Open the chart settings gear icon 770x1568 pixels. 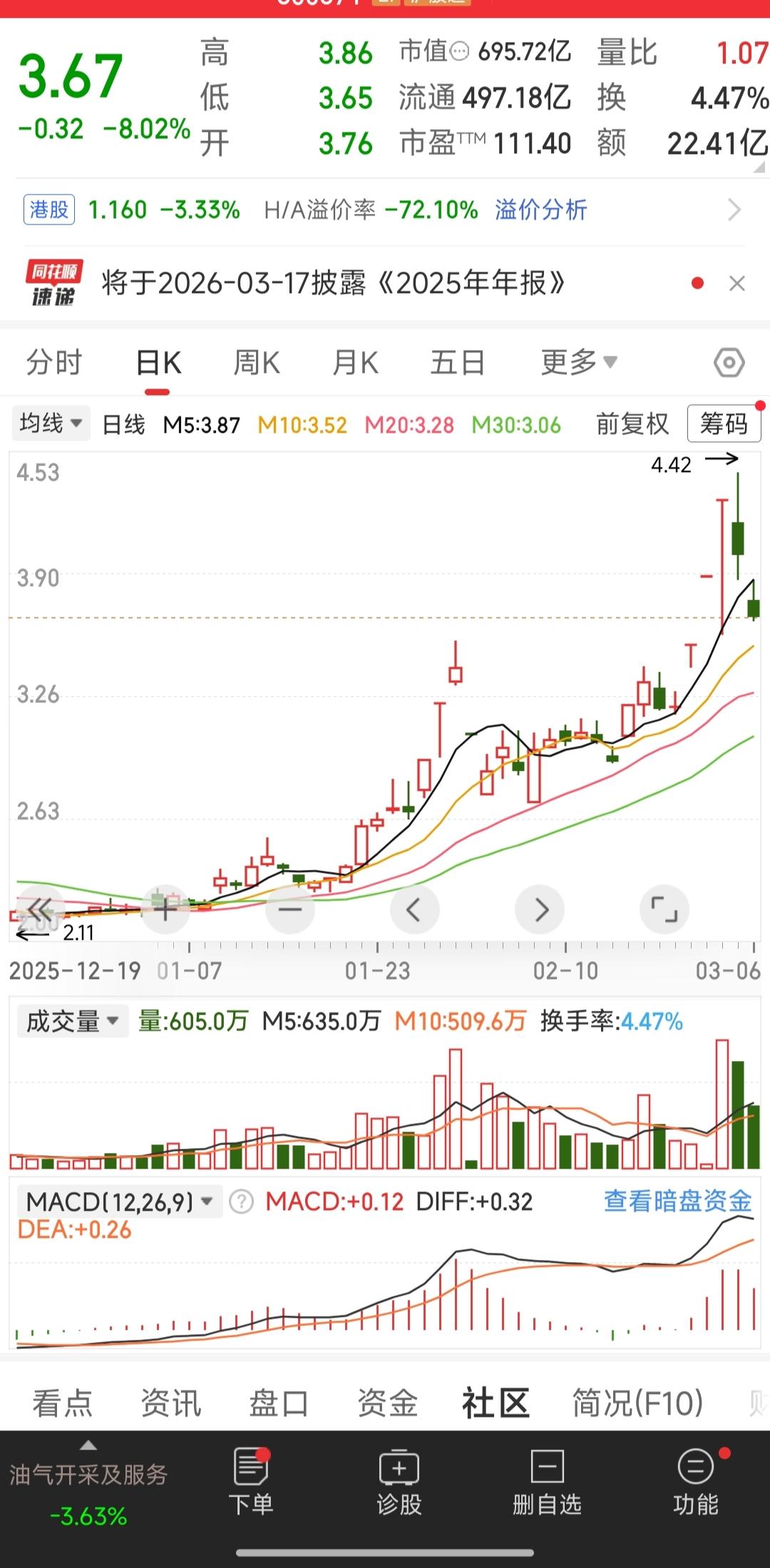729,362
